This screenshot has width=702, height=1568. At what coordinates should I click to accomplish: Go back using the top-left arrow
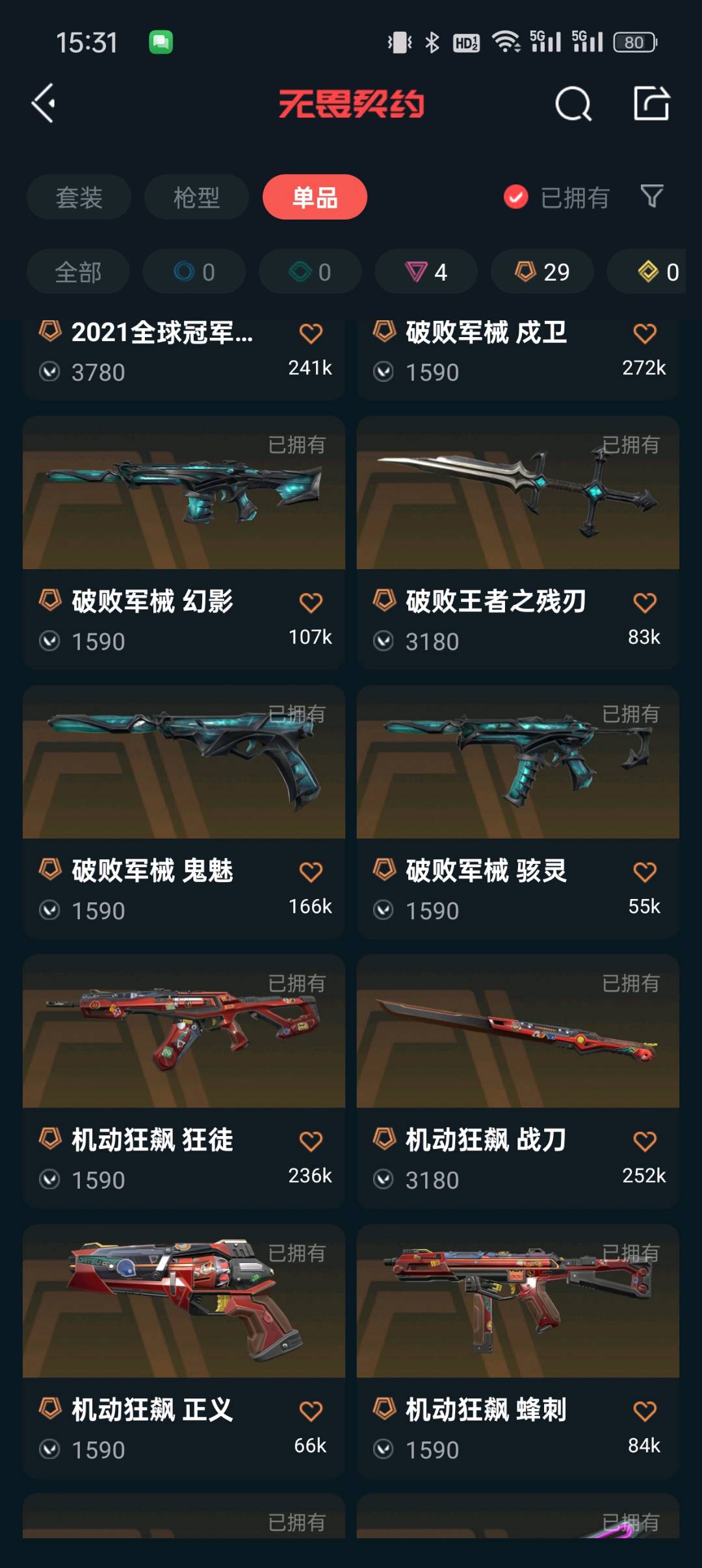tap(44, 103)
